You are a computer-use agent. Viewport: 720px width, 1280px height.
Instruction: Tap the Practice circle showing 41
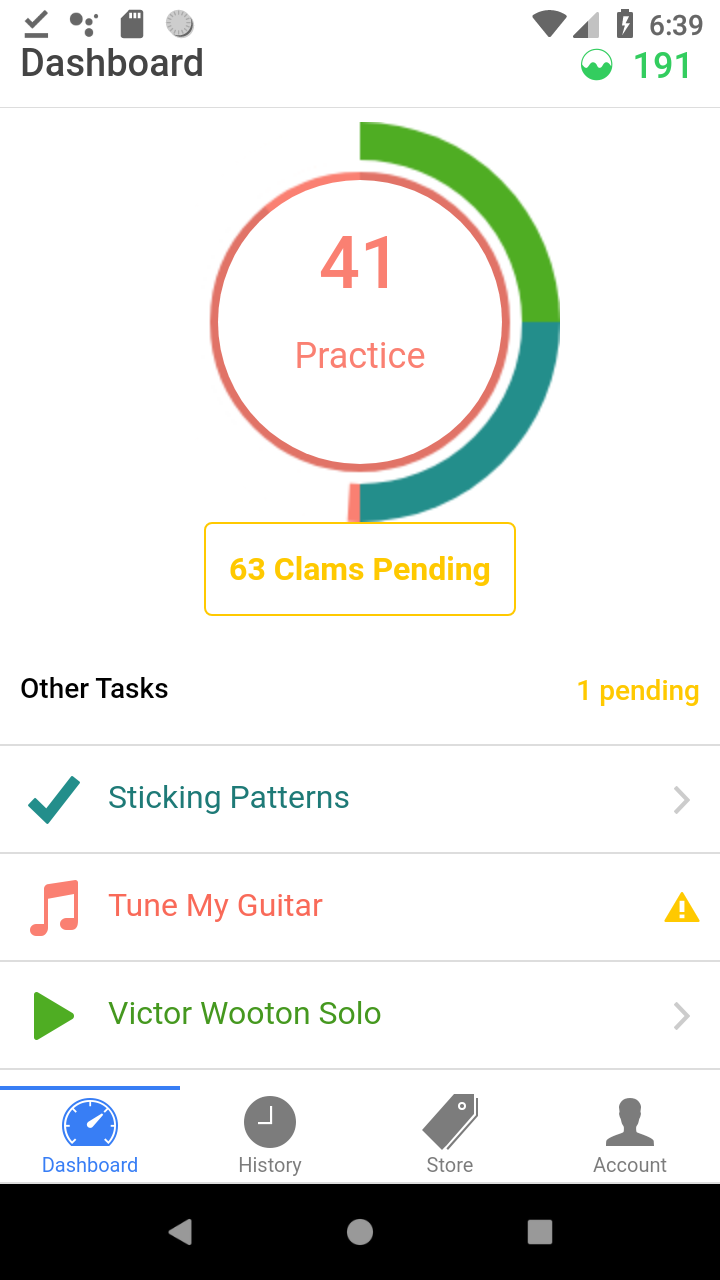360,322
